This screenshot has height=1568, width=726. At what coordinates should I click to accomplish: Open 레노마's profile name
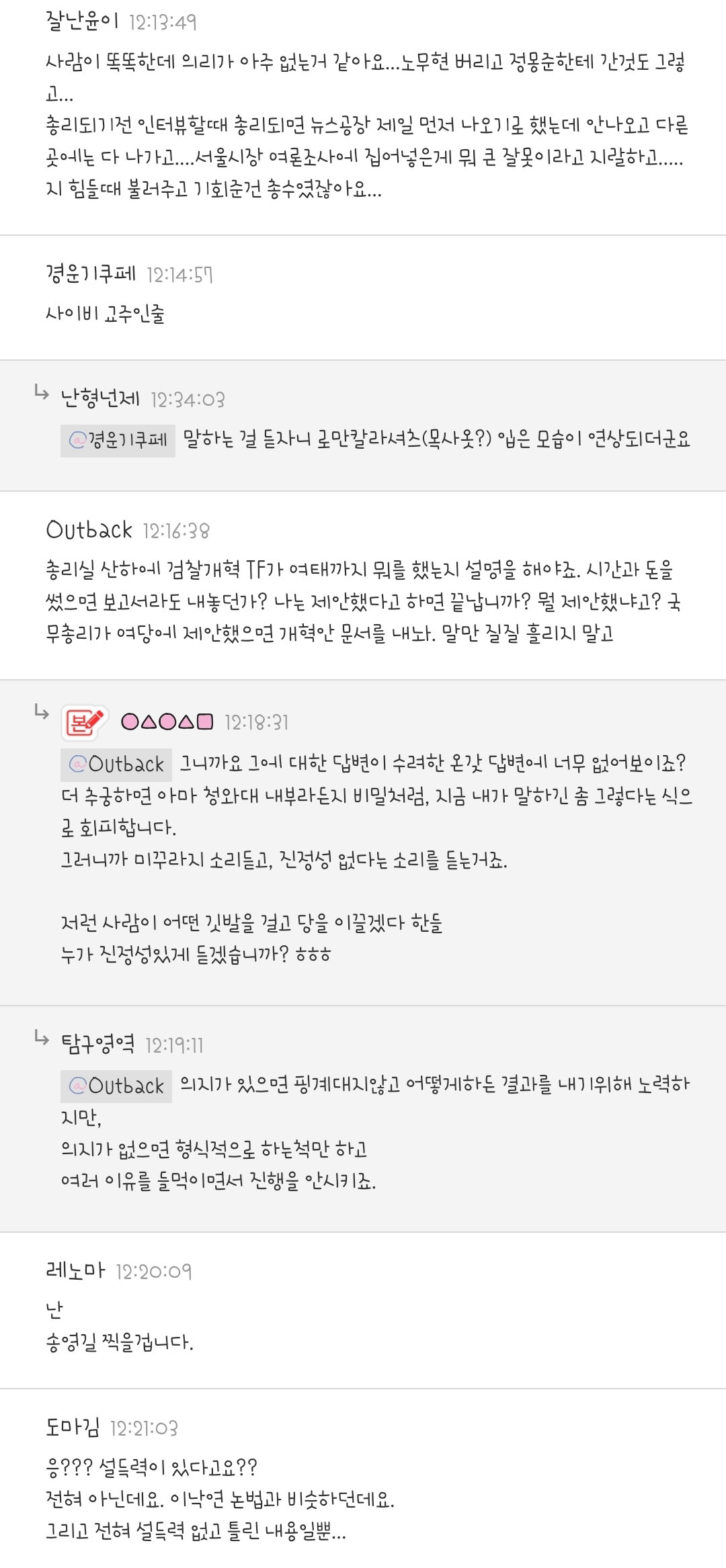click(75, 1270)
